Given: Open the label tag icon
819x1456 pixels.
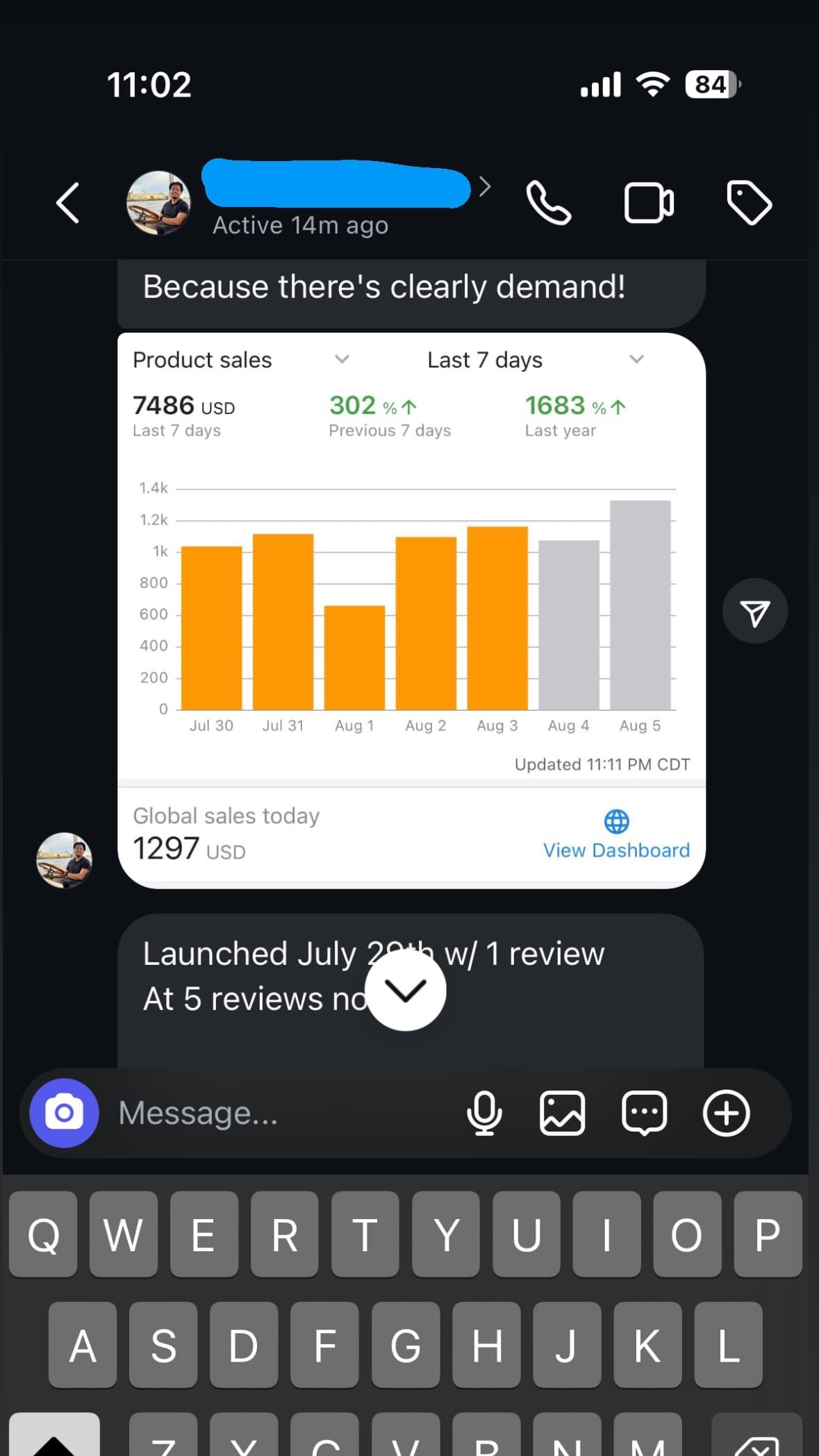Looking at the screenshot, I should 749,204.
